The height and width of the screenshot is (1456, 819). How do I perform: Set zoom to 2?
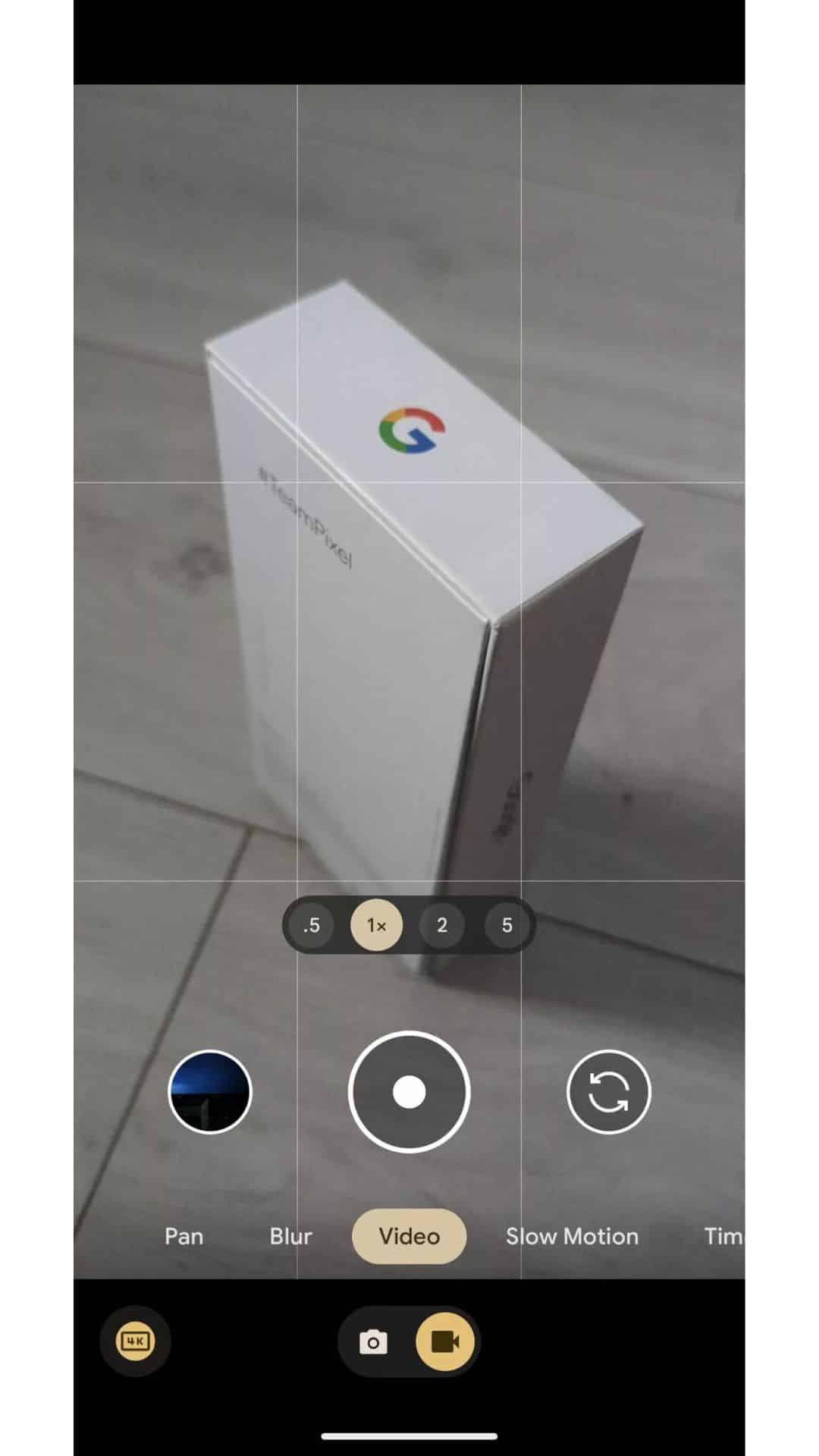point(442,925)
